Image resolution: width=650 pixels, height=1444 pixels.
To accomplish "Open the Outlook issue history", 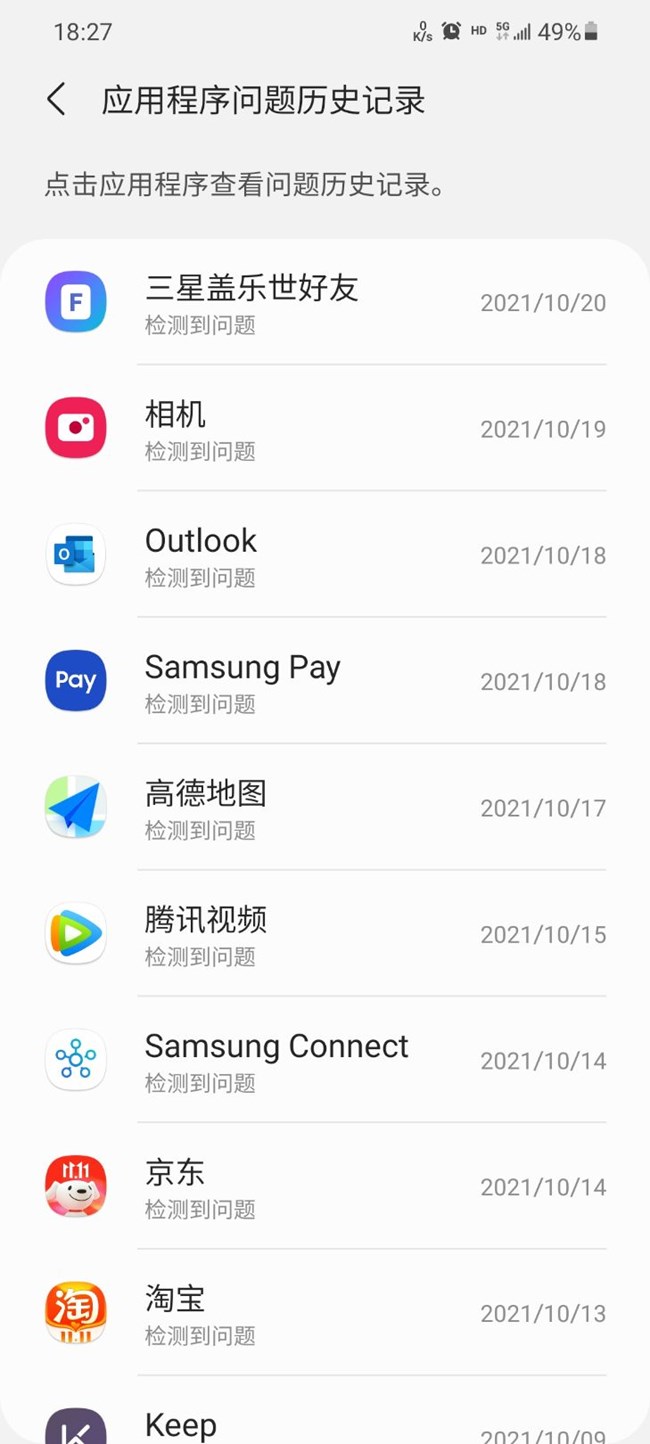I will click(x=325, y=554).
